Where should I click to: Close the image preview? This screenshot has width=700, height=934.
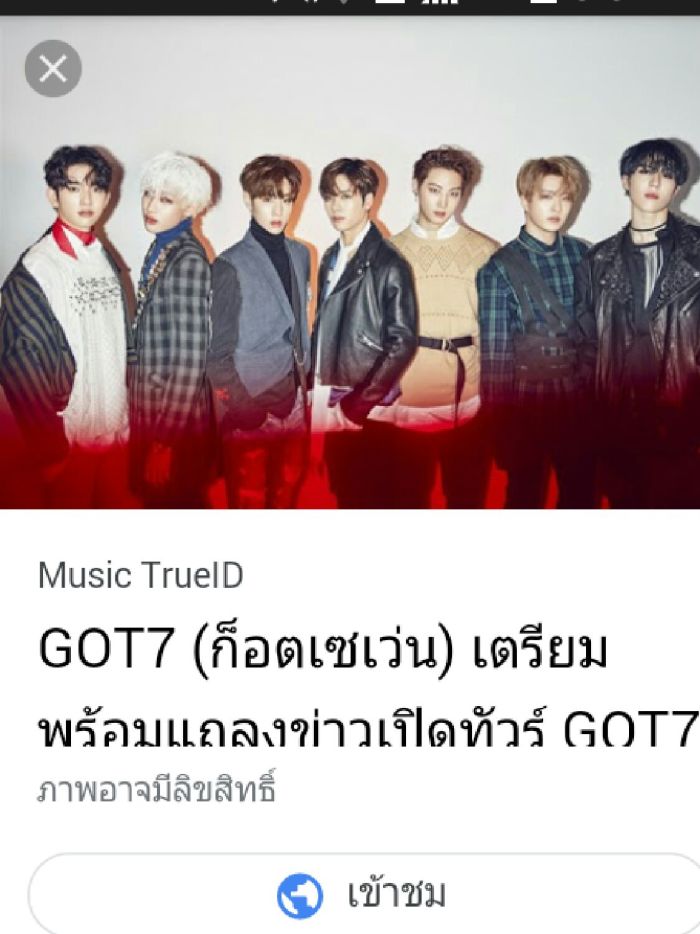[53, 69]
